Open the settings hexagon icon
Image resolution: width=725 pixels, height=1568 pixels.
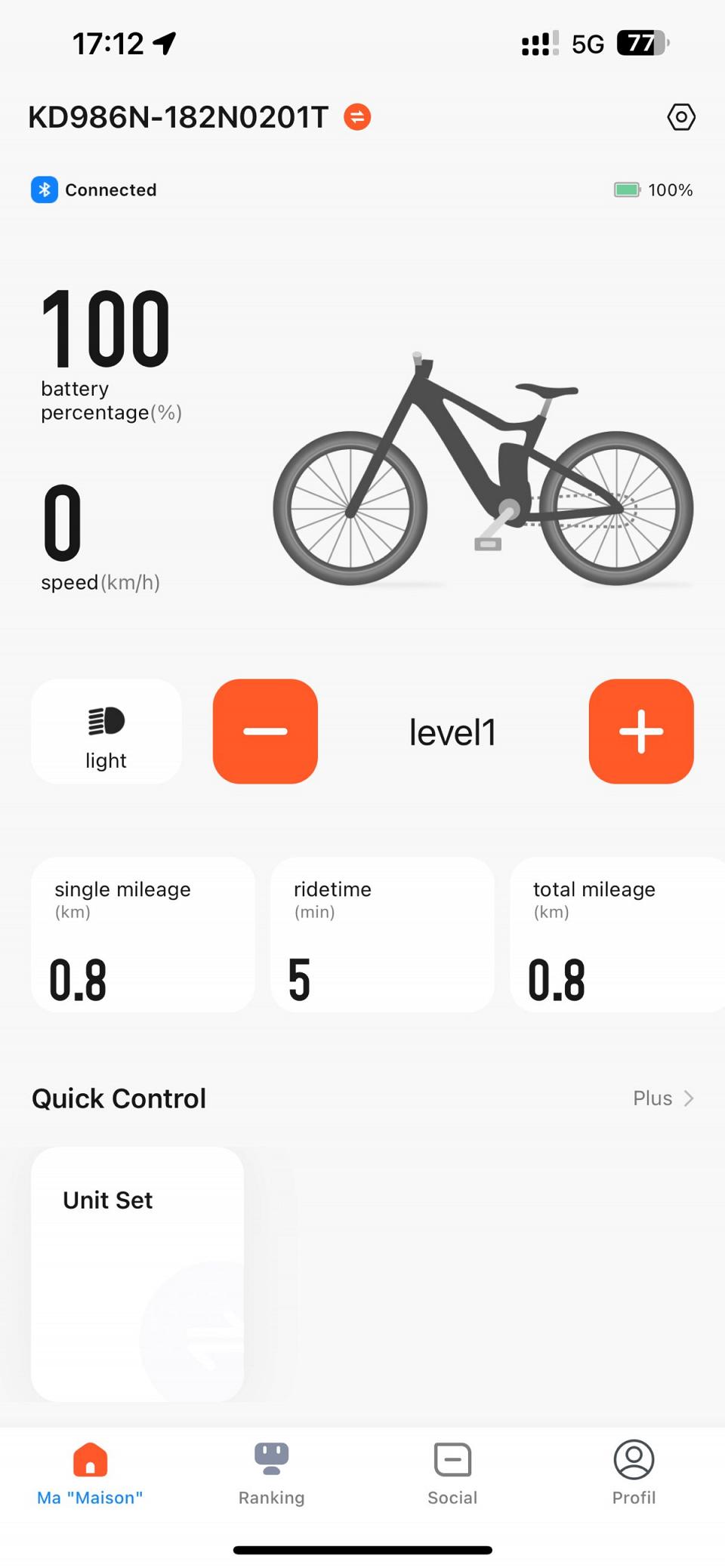[680, 117]
